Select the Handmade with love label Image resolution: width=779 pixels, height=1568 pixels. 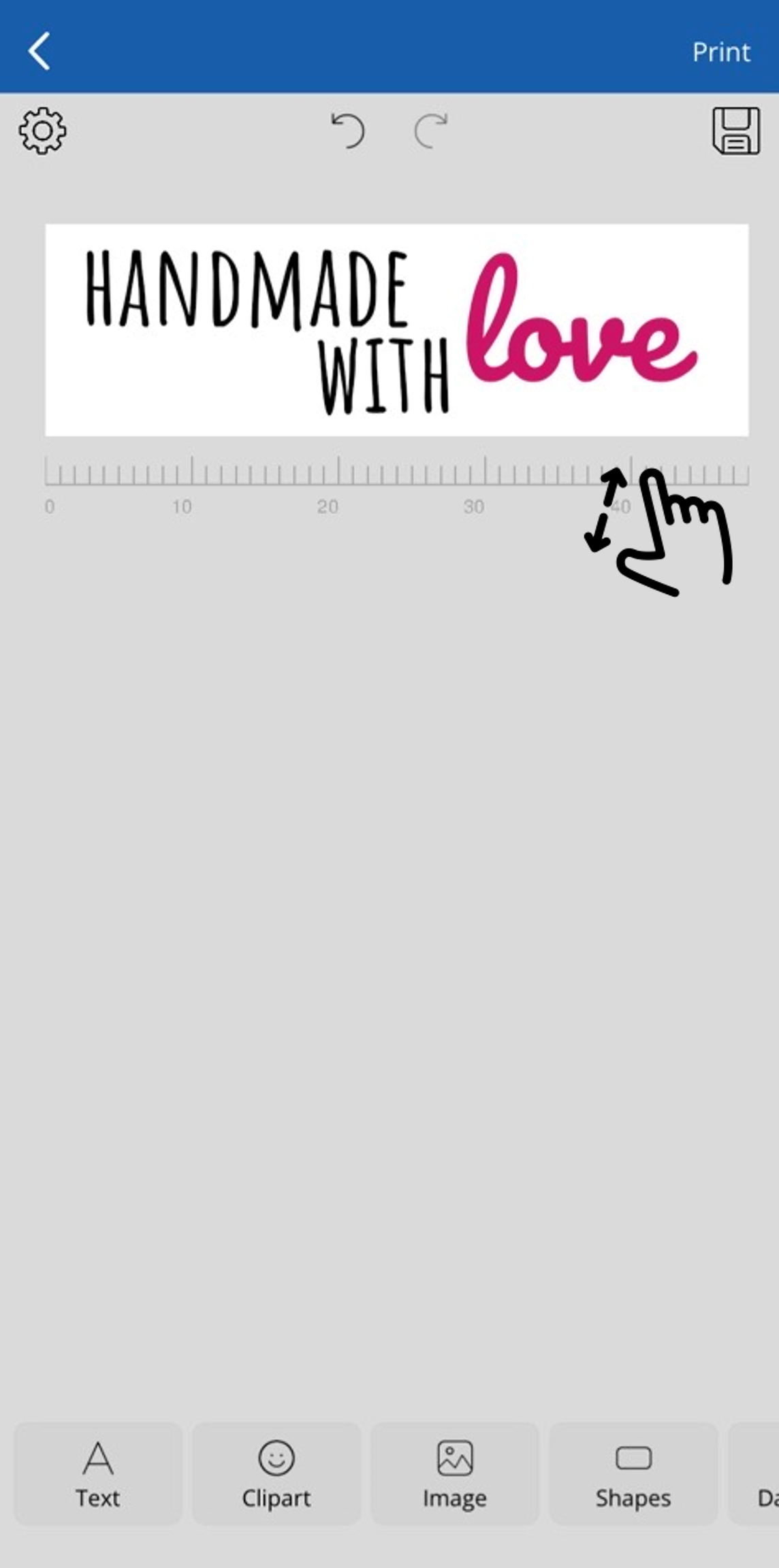click(x=396, y=330)
